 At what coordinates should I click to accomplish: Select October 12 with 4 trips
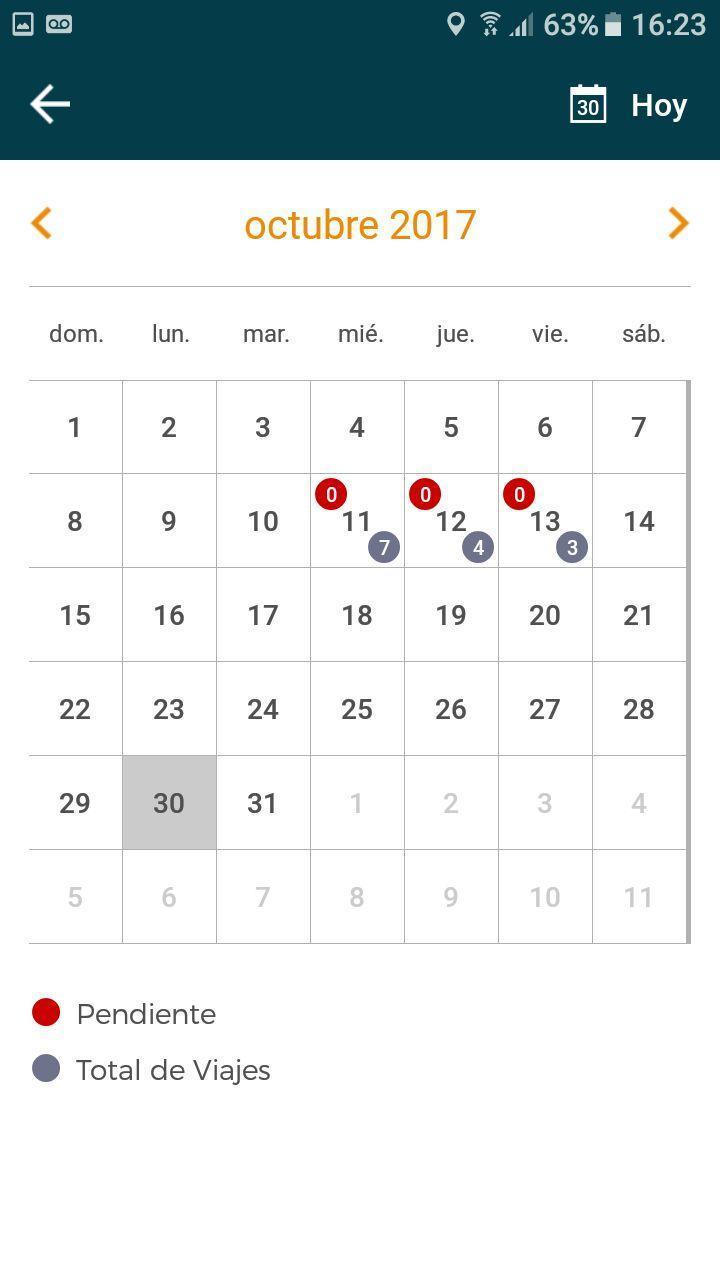pyautogui.click(x=451, y=521)
